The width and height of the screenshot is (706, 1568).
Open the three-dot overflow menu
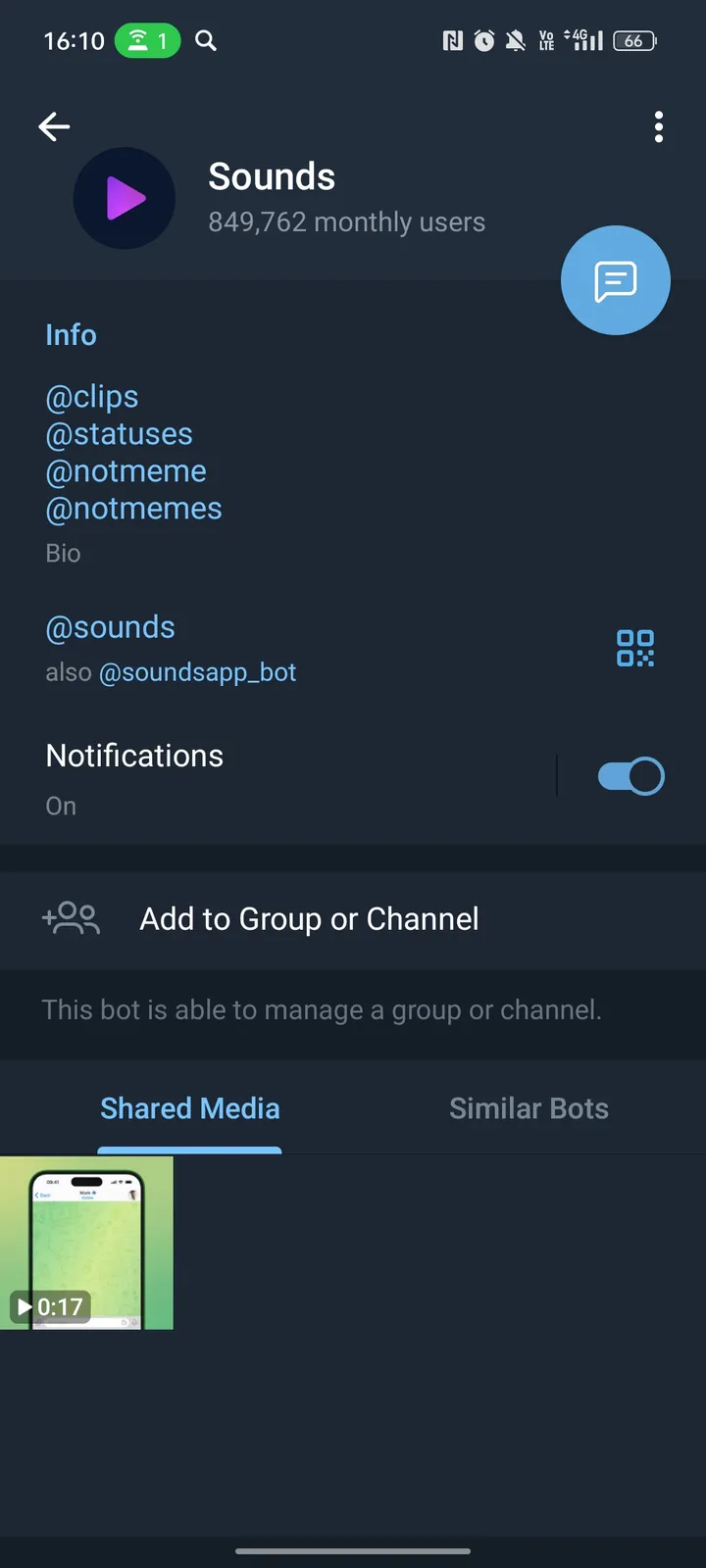pos(659,126)
